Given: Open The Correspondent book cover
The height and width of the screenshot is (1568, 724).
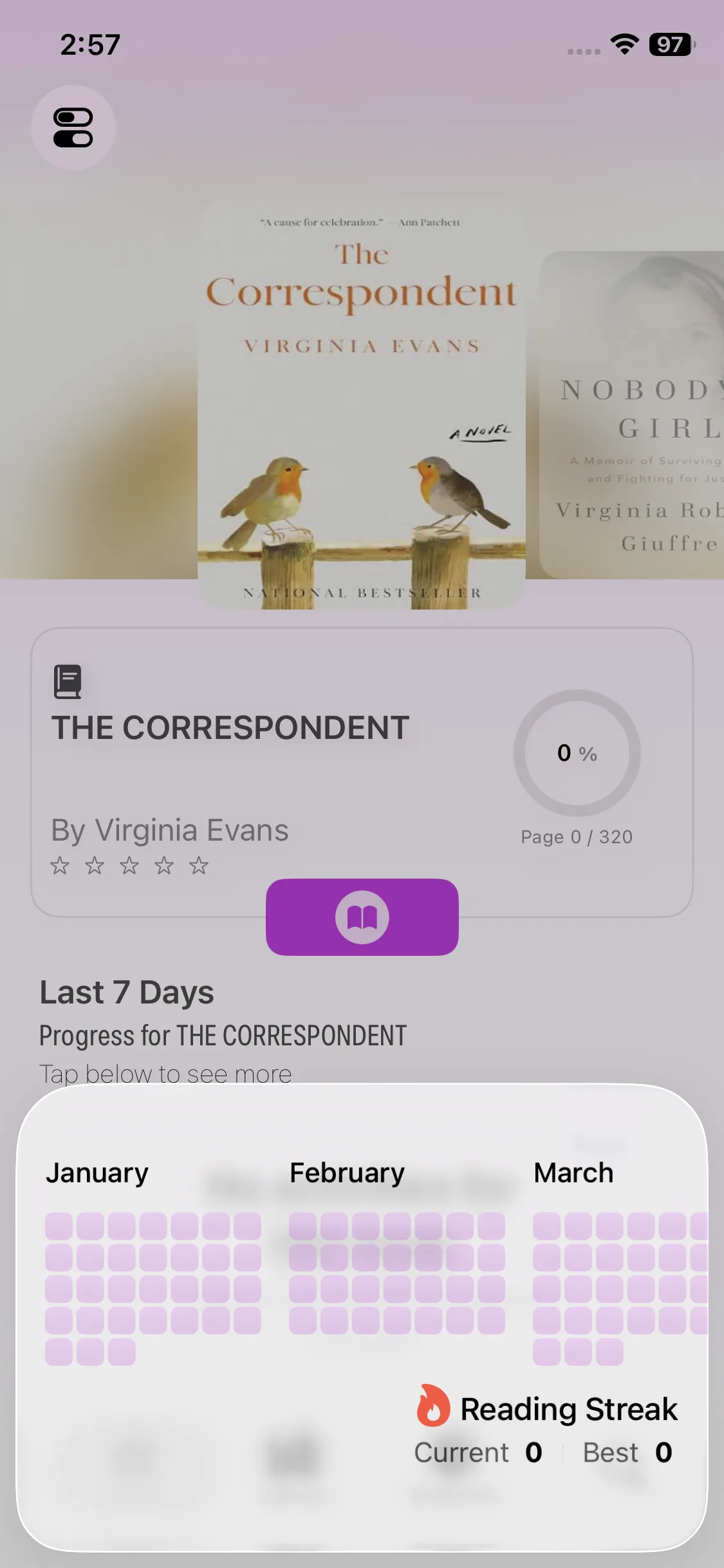Looking at the screenshot, I should (x=362, y=404).
